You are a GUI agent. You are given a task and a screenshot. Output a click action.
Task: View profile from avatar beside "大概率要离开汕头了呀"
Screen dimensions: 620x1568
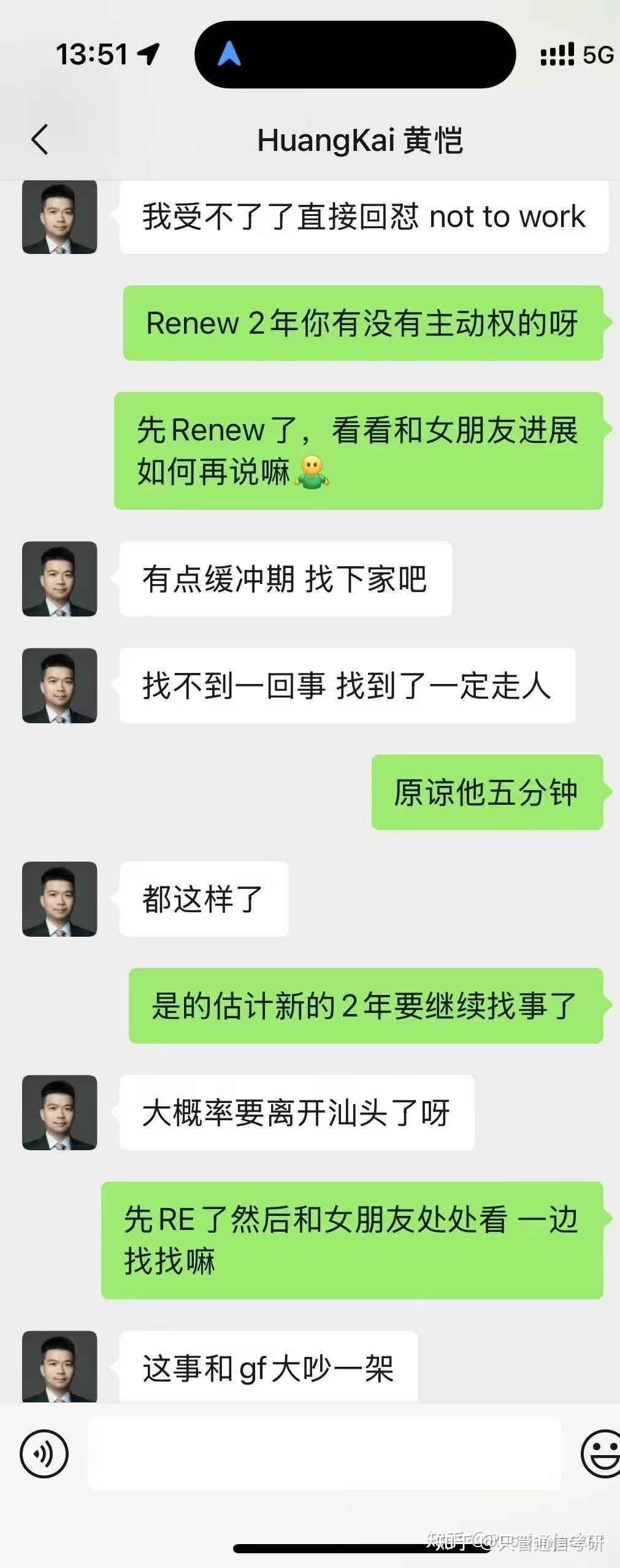click(59, 1112)
